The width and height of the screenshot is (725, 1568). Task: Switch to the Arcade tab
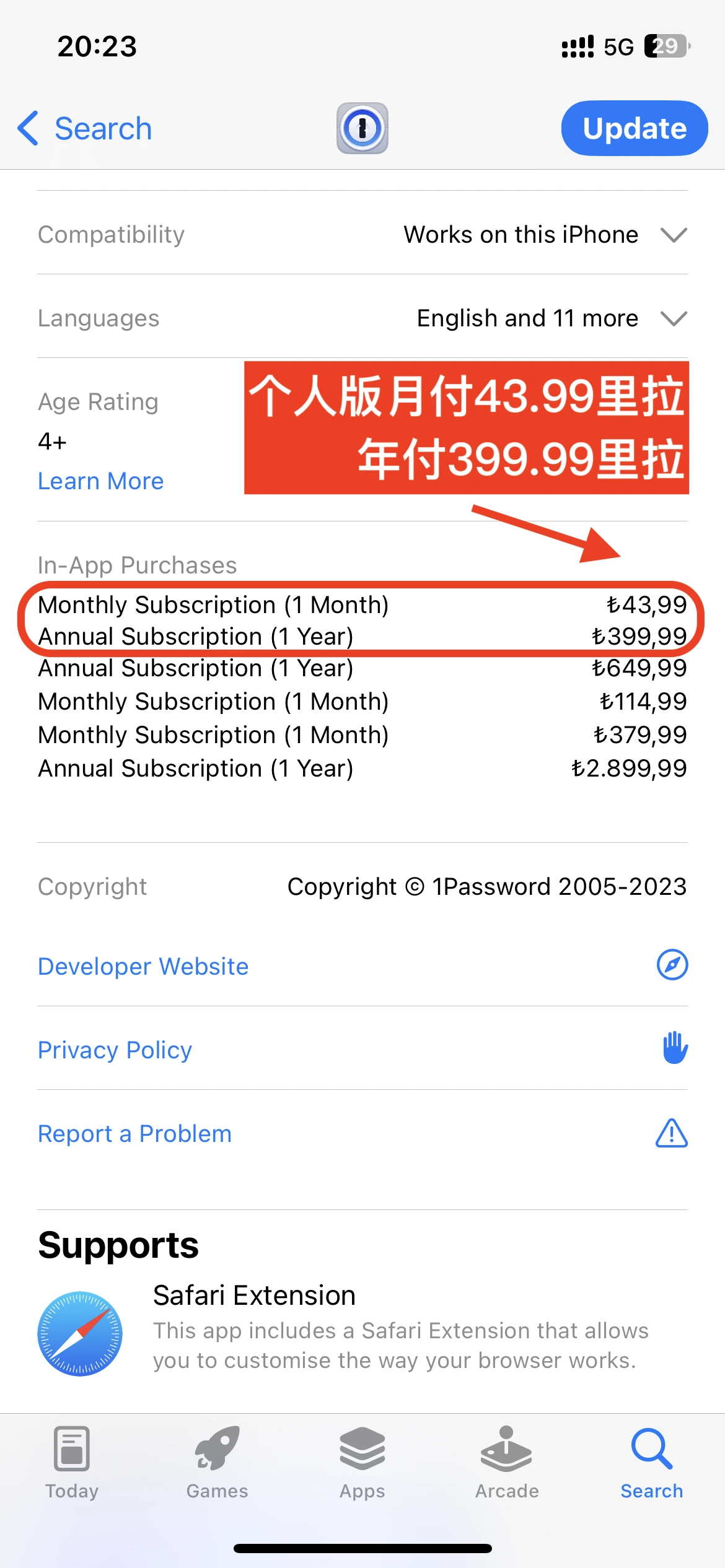pos(507,1463)
